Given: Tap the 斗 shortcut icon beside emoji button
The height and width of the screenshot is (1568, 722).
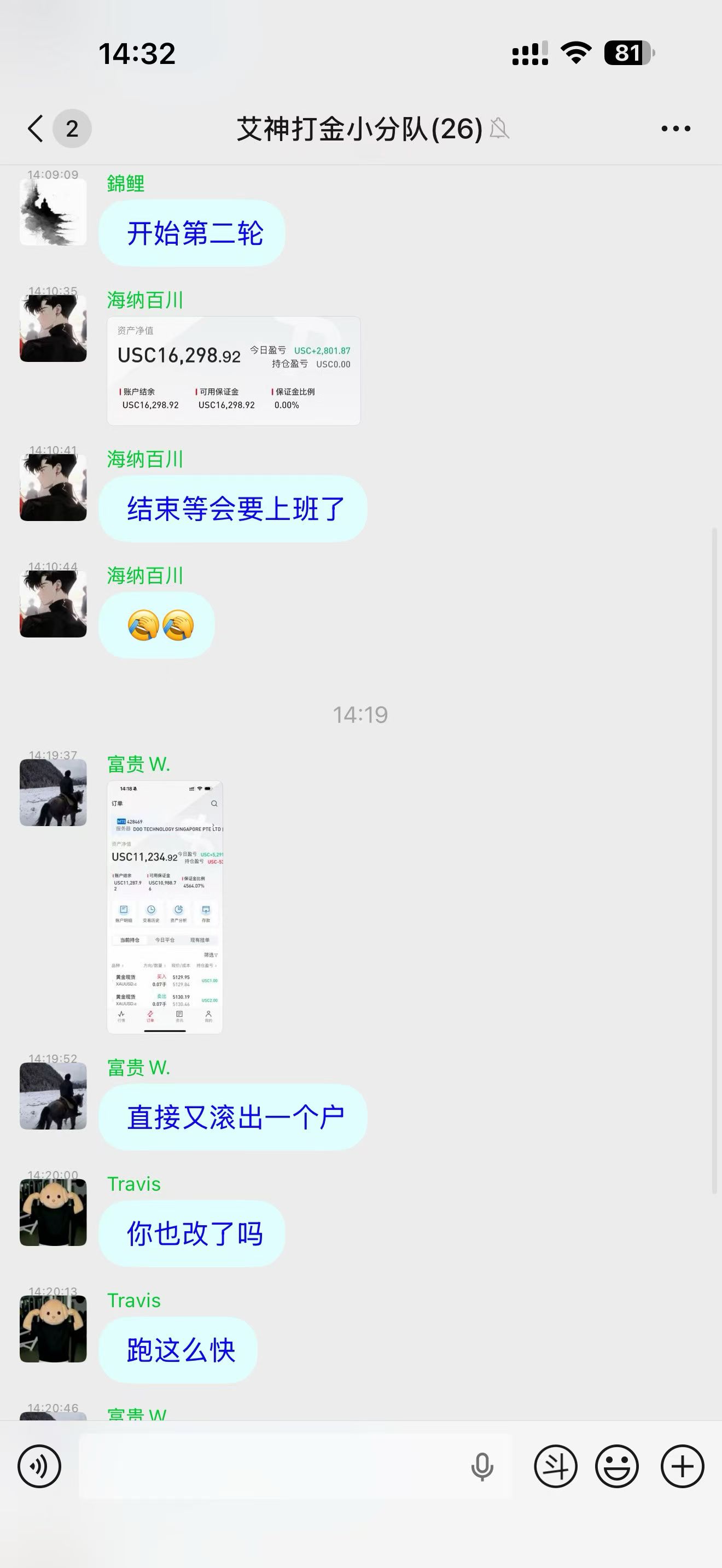Looking at the screenshot, I should (x=556, y=1465).
